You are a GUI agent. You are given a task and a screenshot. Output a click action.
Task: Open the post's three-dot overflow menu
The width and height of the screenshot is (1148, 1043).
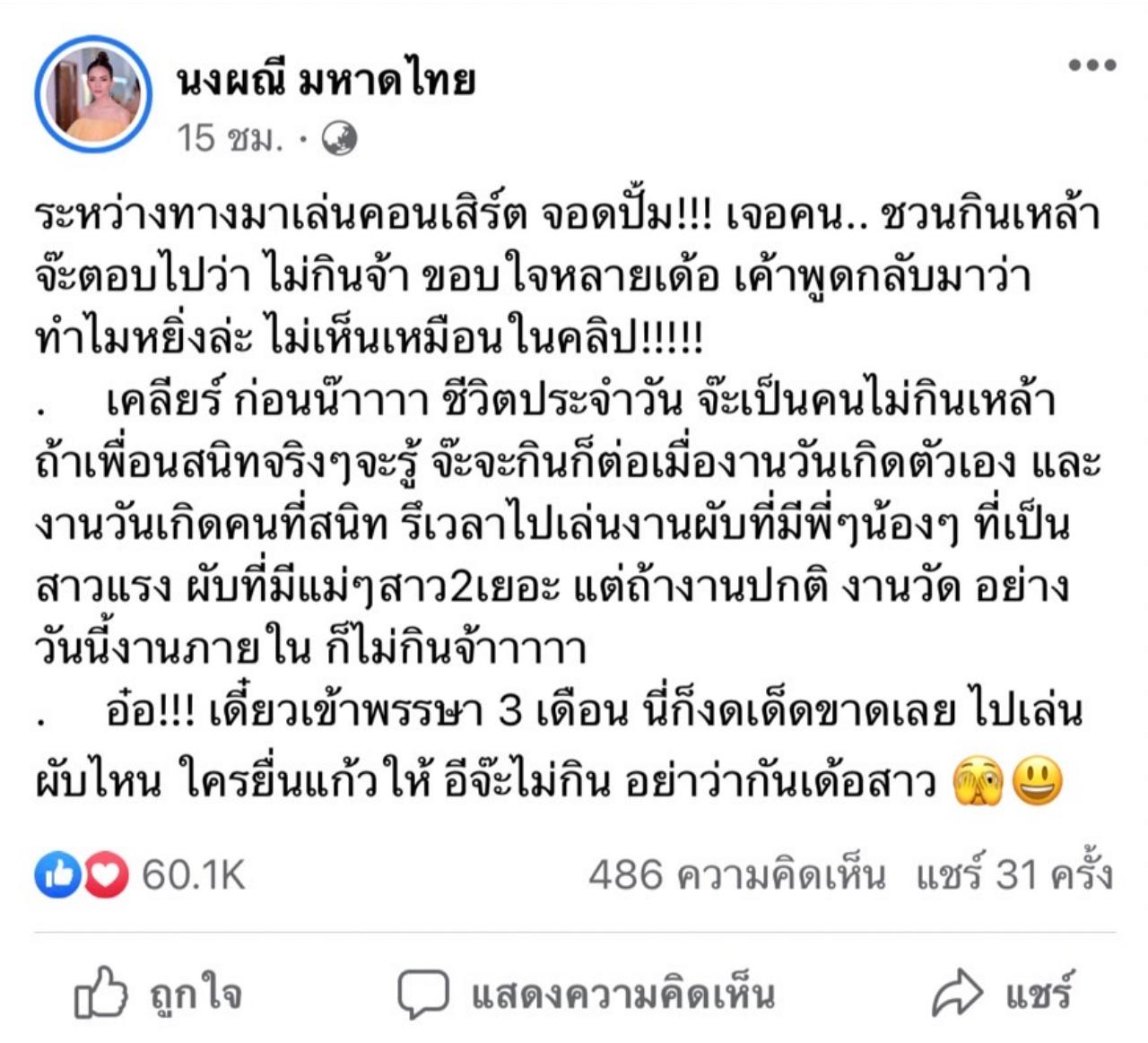pos(1091,65)
